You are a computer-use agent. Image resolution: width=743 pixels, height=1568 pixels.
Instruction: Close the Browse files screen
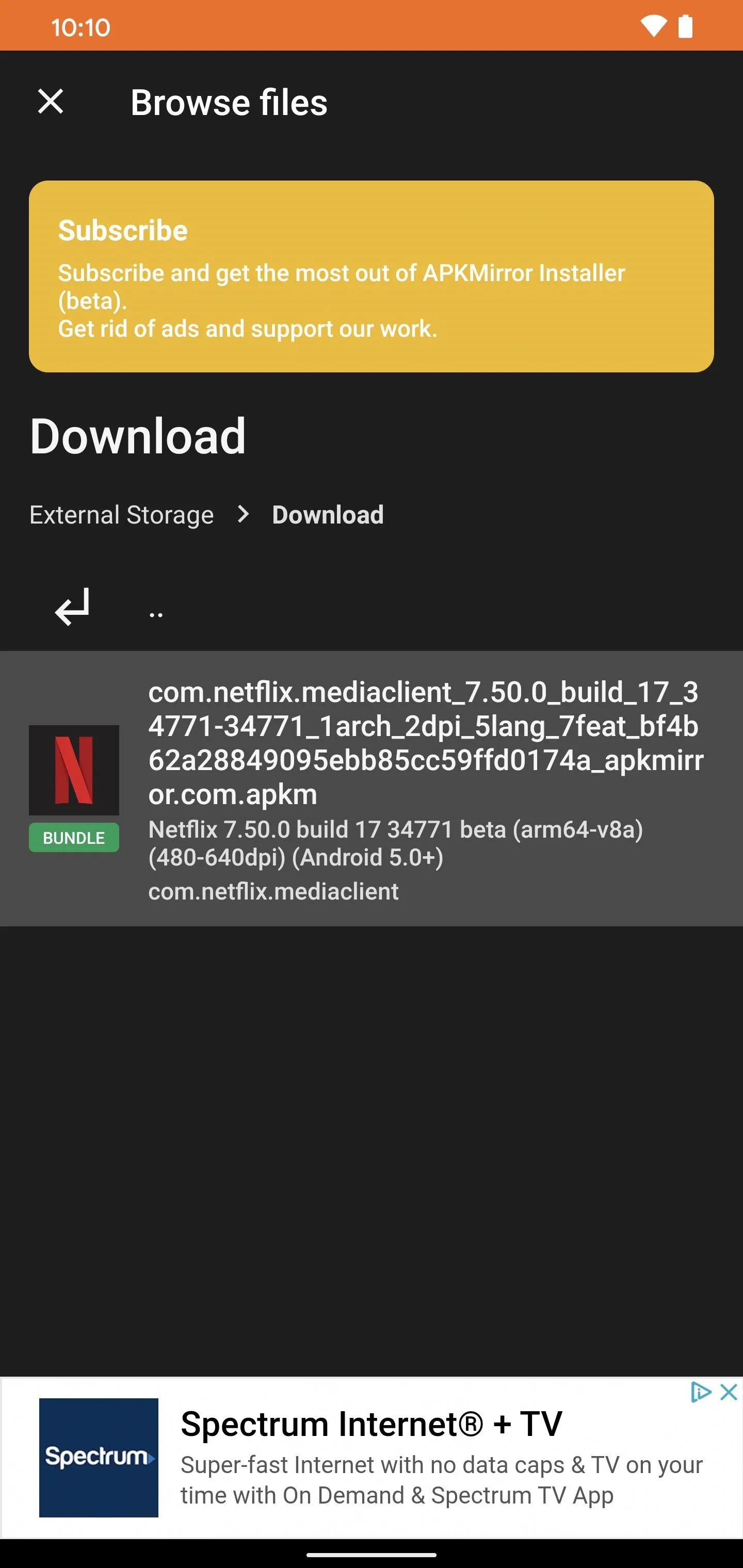(x=51, y=101)
